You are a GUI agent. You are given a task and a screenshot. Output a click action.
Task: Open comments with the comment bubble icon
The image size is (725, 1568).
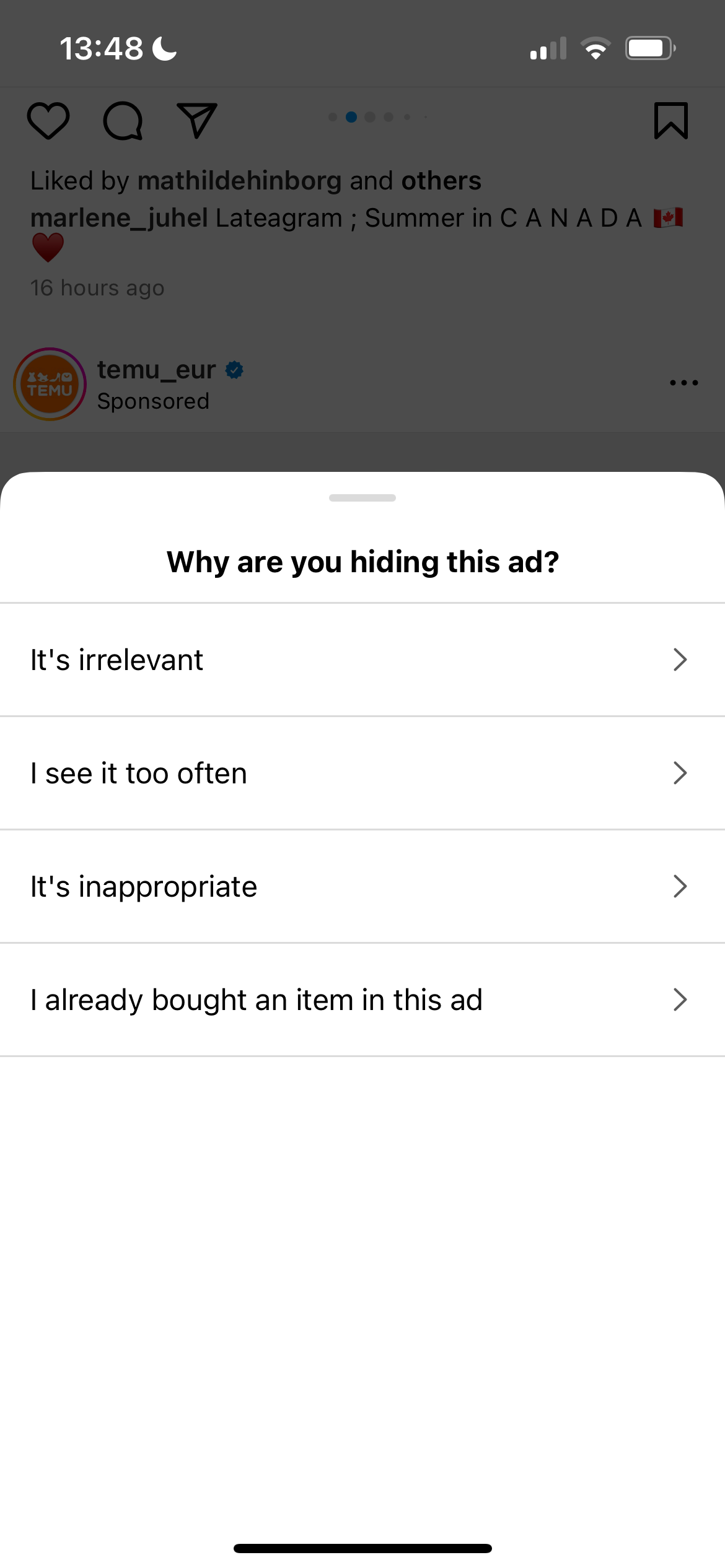(123, 121)
